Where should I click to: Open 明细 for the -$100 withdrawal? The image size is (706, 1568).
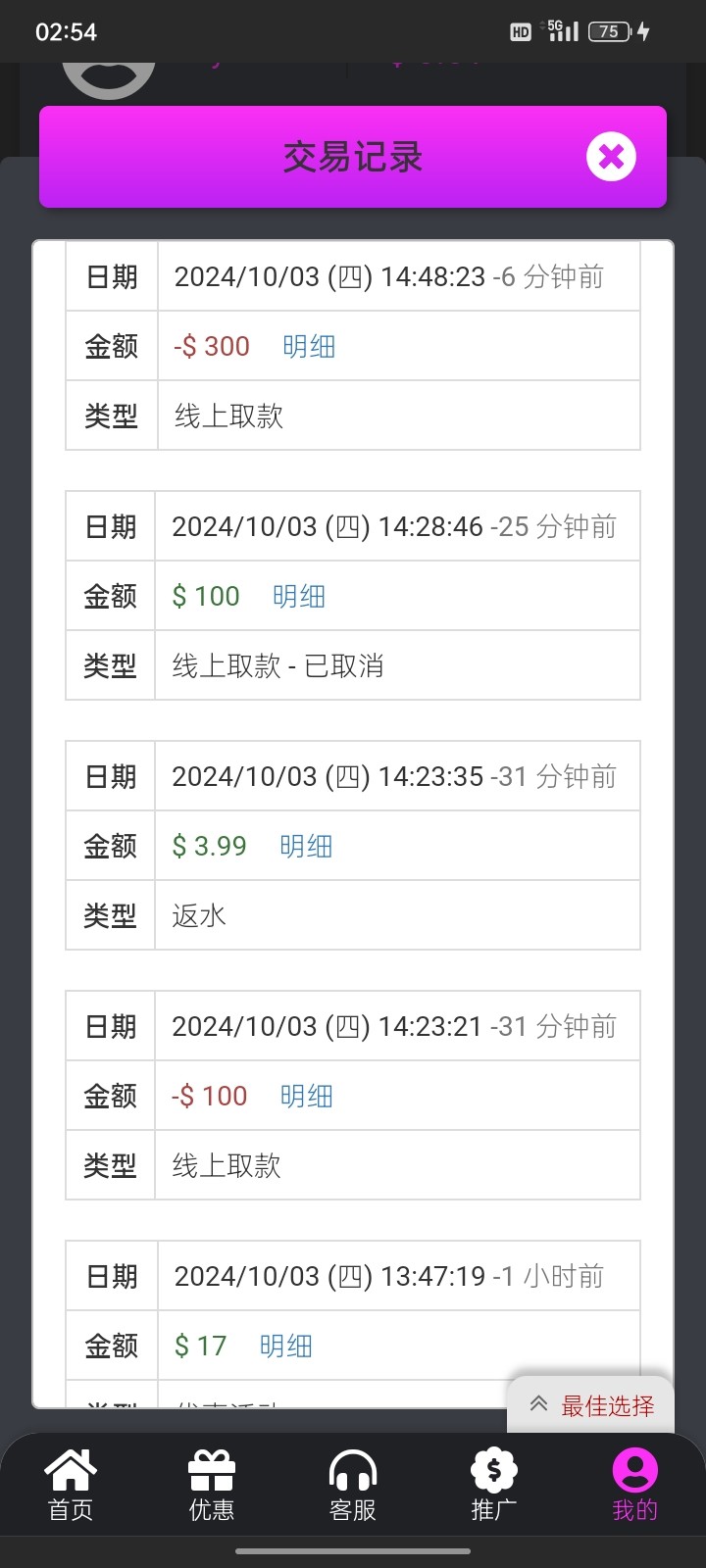(x=307, y=1096)
